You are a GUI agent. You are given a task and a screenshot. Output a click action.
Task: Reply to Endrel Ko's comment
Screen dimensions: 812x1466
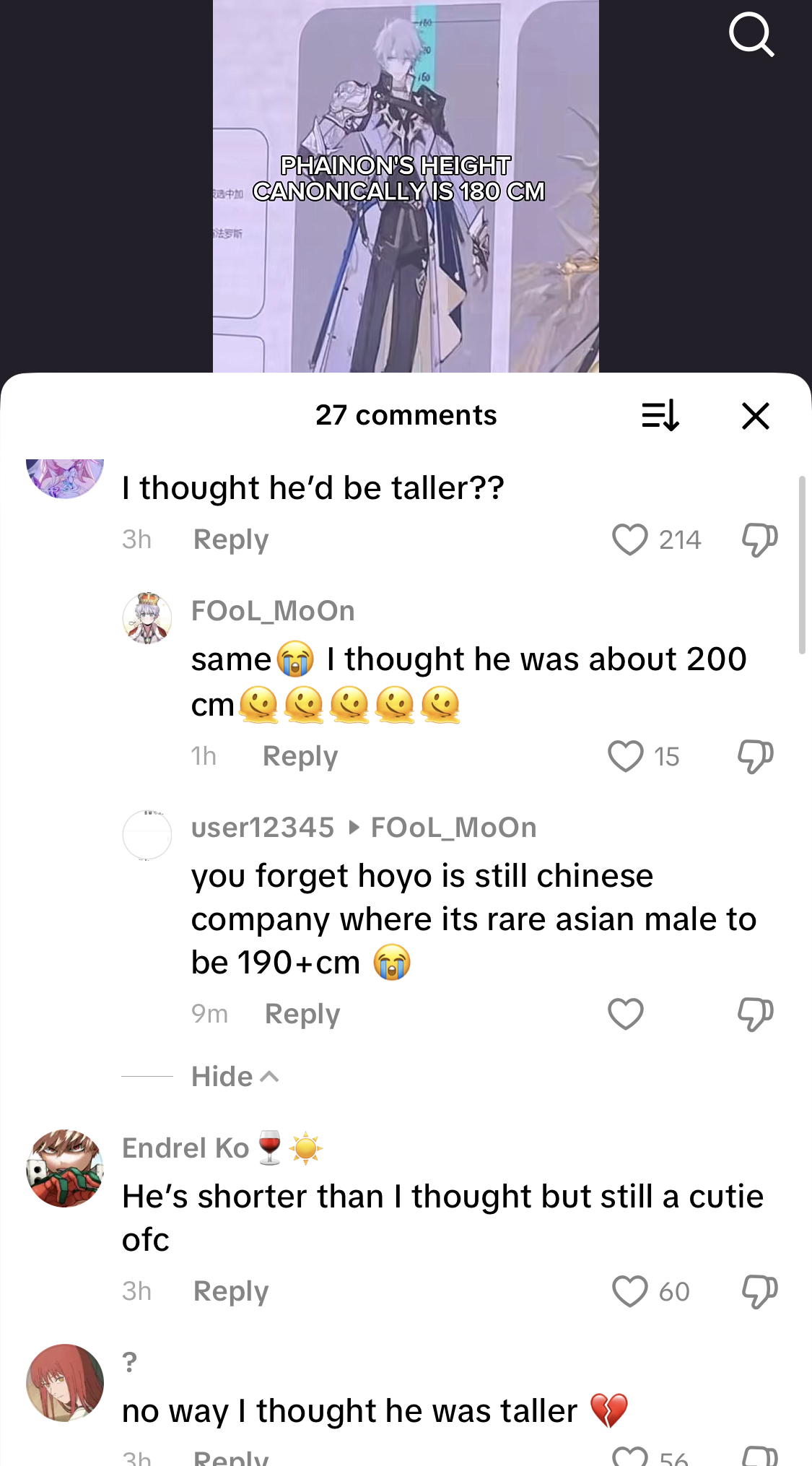(x=231, y=1291)
